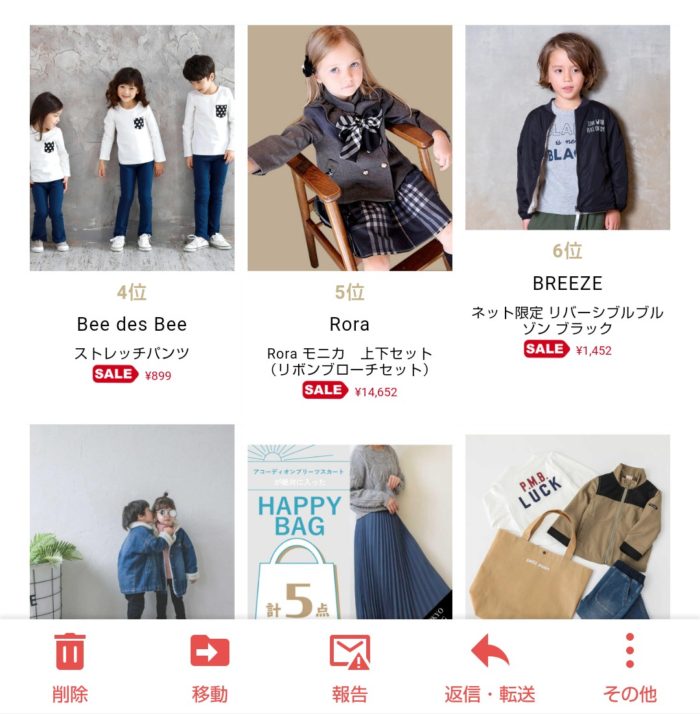Open the HAPPY BAG 5点 product tile
Viewport: 700px width, 714px height.
(x=350, y=530)
